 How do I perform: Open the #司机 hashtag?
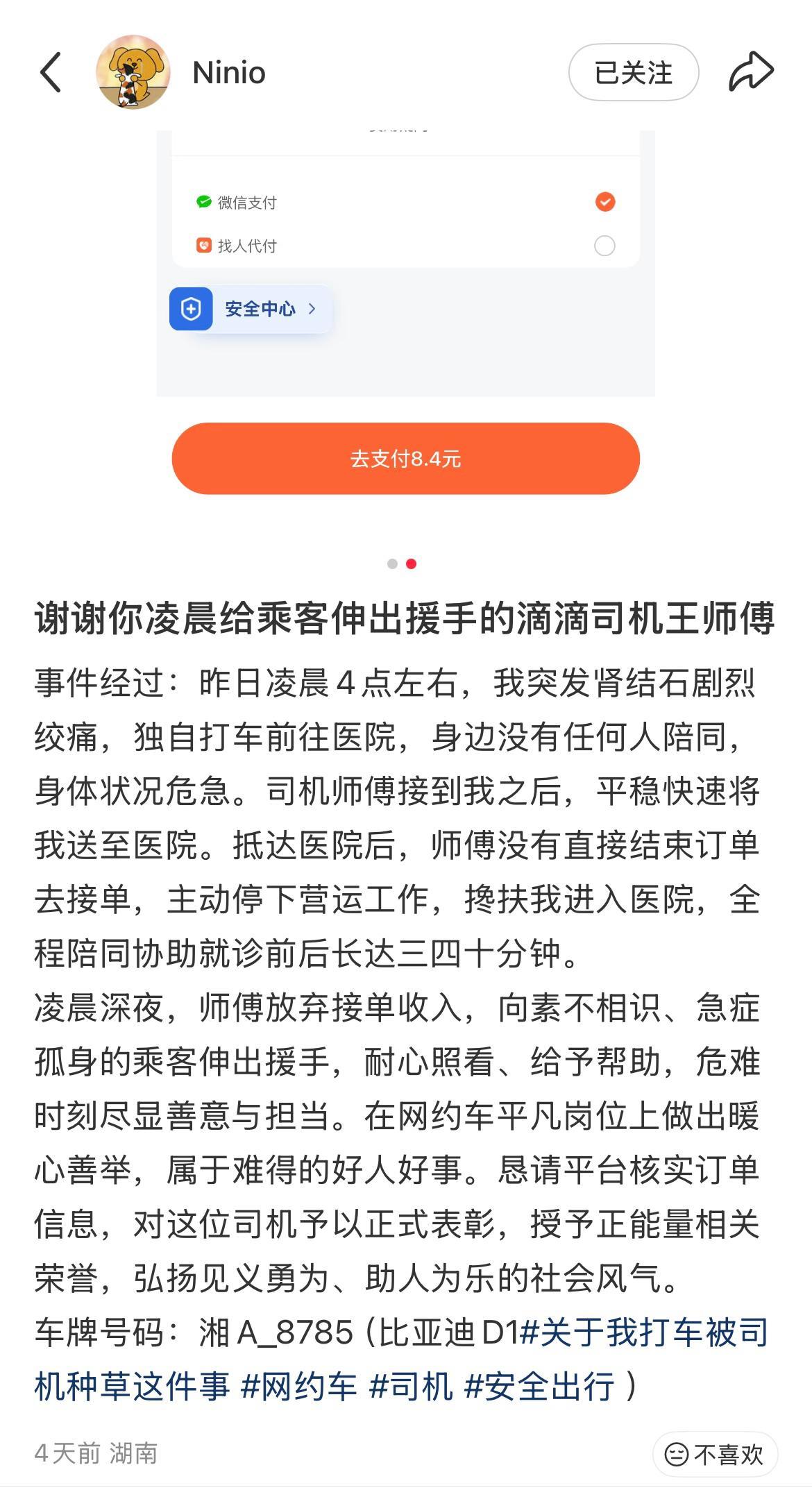[411, 1387]
